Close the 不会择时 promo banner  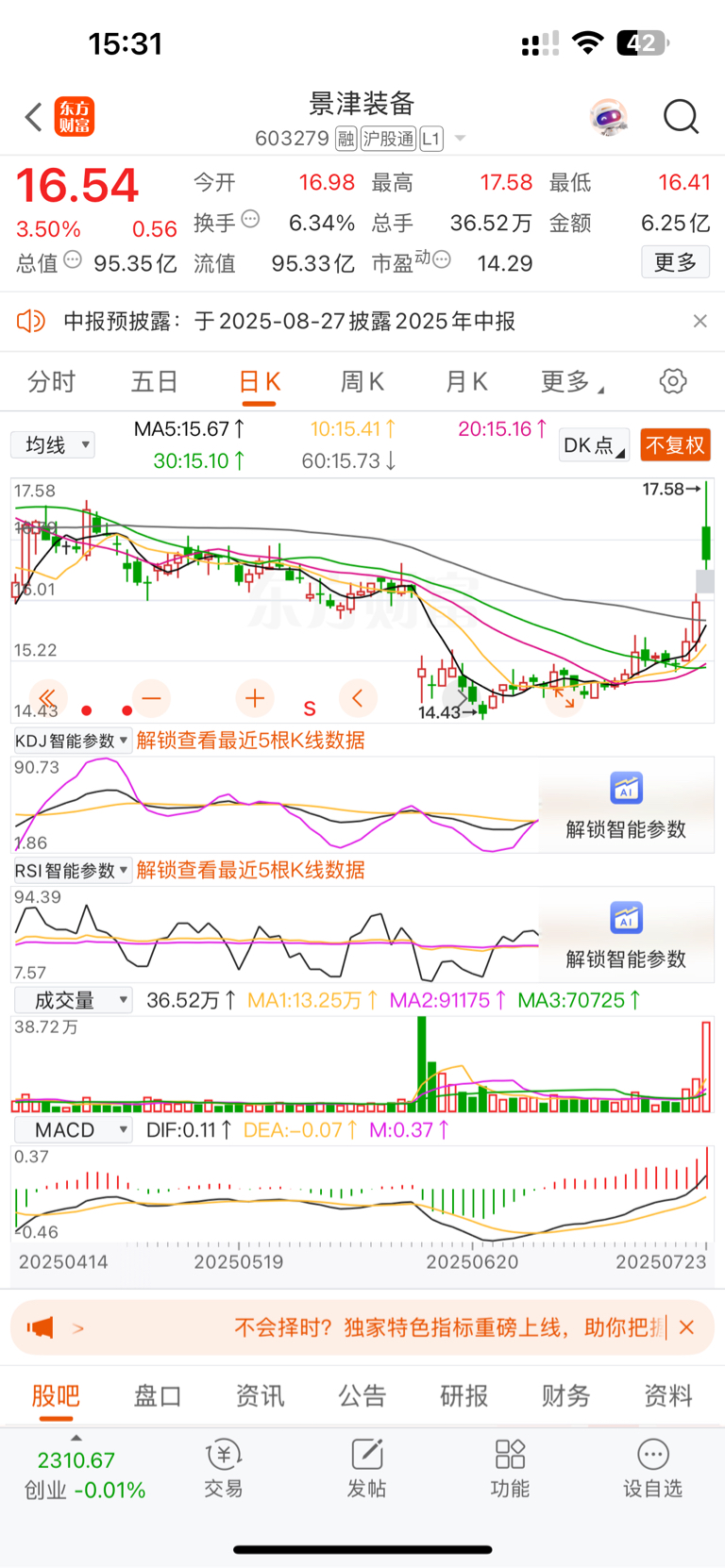pos(686,1327)
